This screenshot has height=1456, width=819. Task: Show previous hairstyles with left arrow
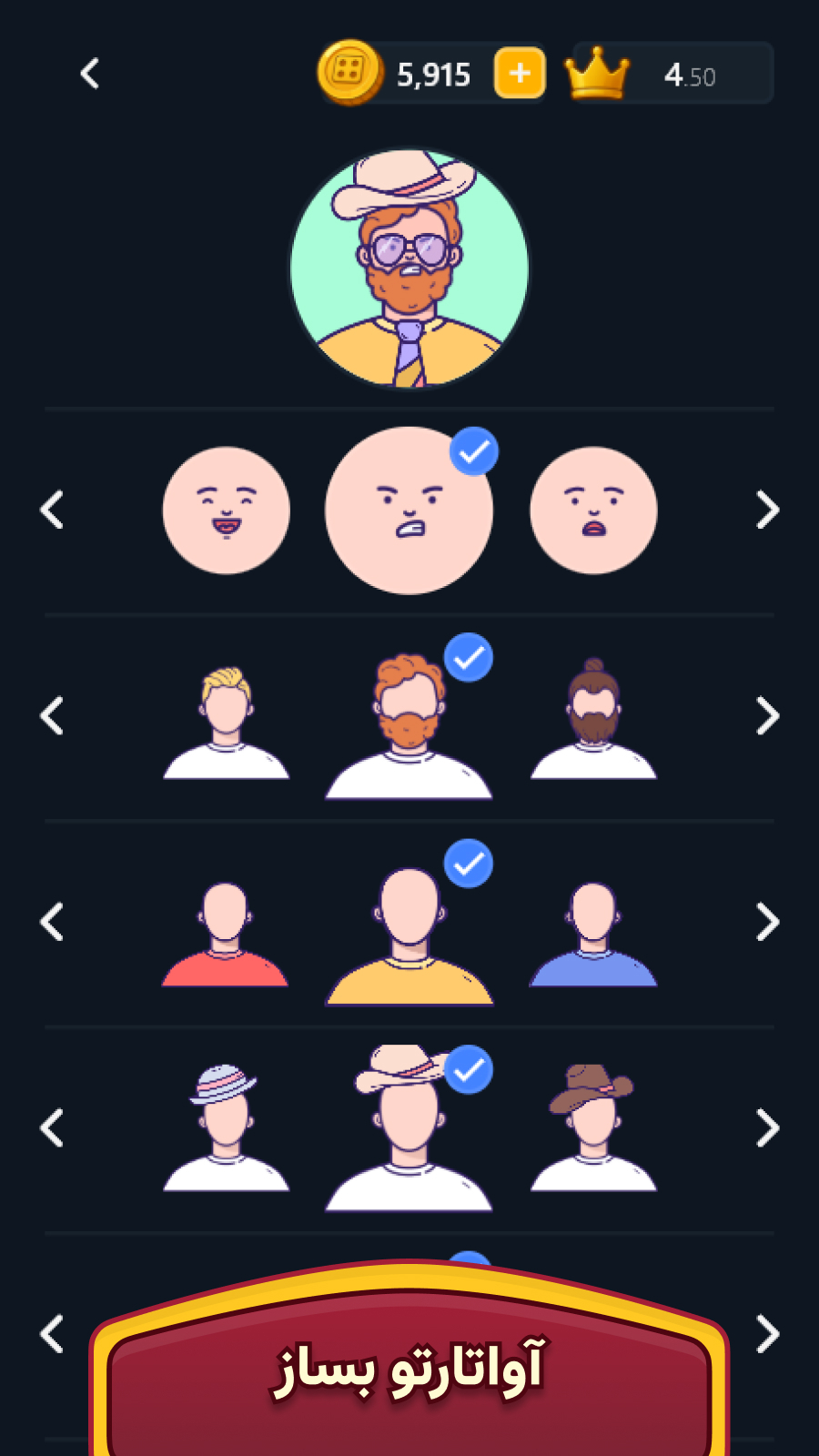(52, 716)
